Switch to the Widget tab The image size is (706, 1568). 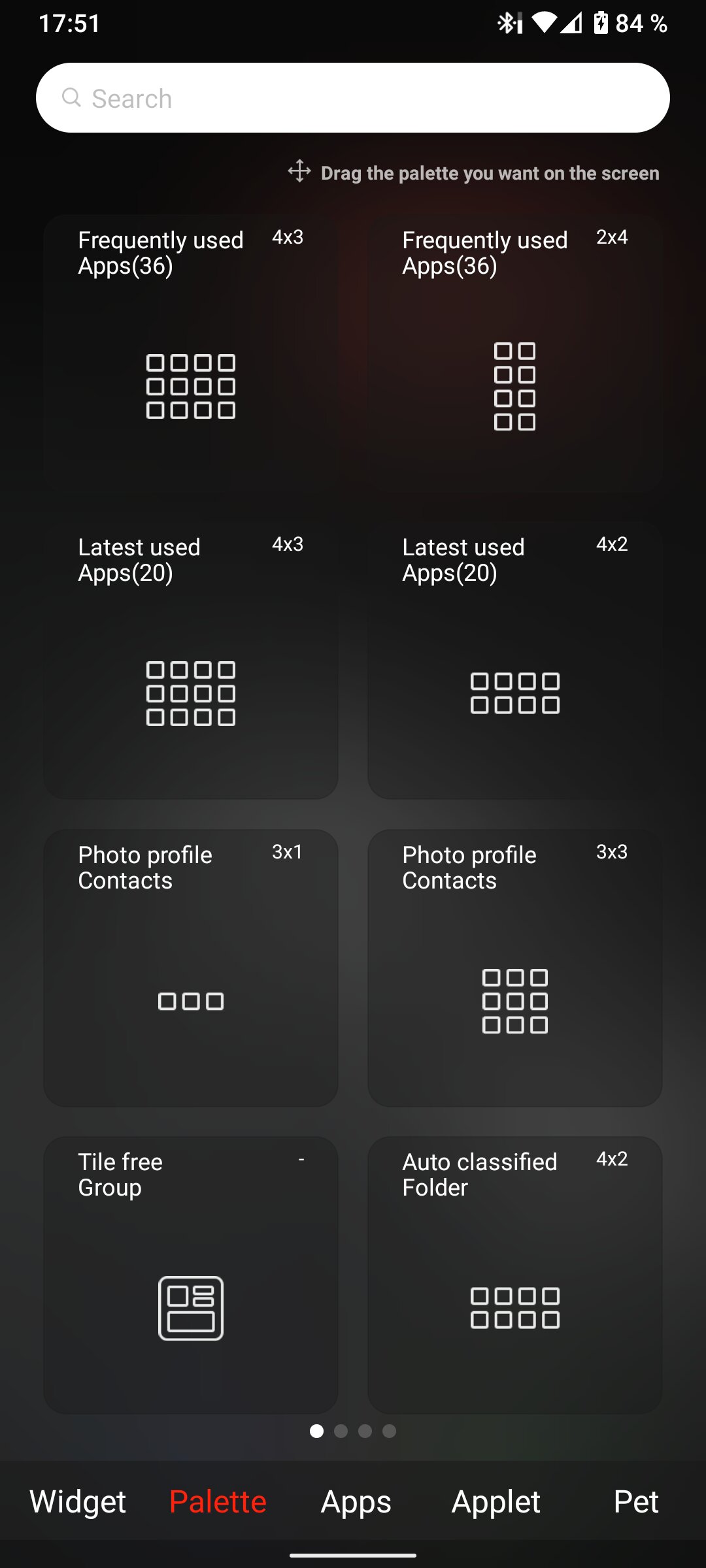pyautogui.click(x=78, y=1501)
